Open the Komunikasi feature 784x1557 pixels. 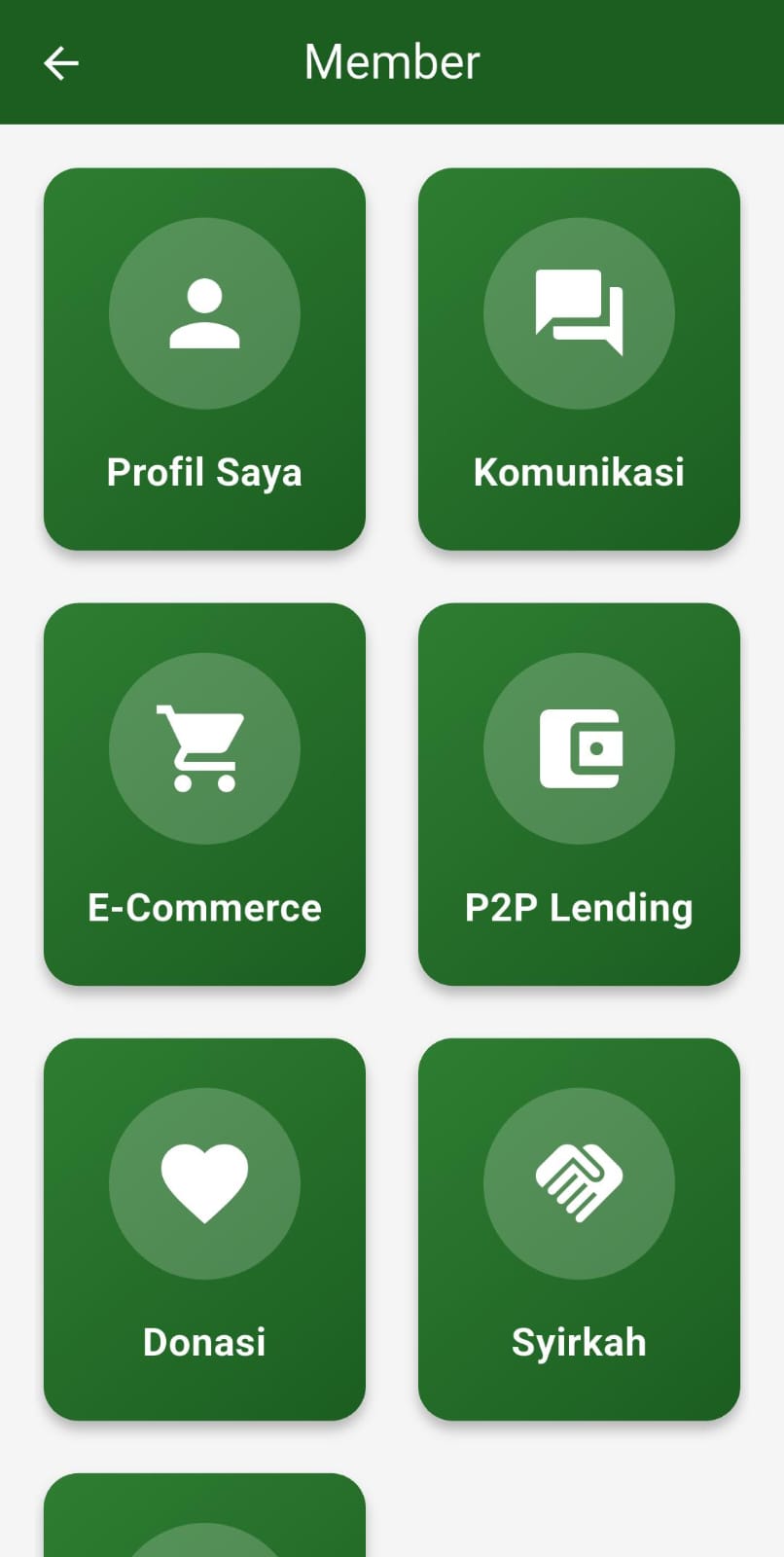pyautogui.click(x=578, y=358)
